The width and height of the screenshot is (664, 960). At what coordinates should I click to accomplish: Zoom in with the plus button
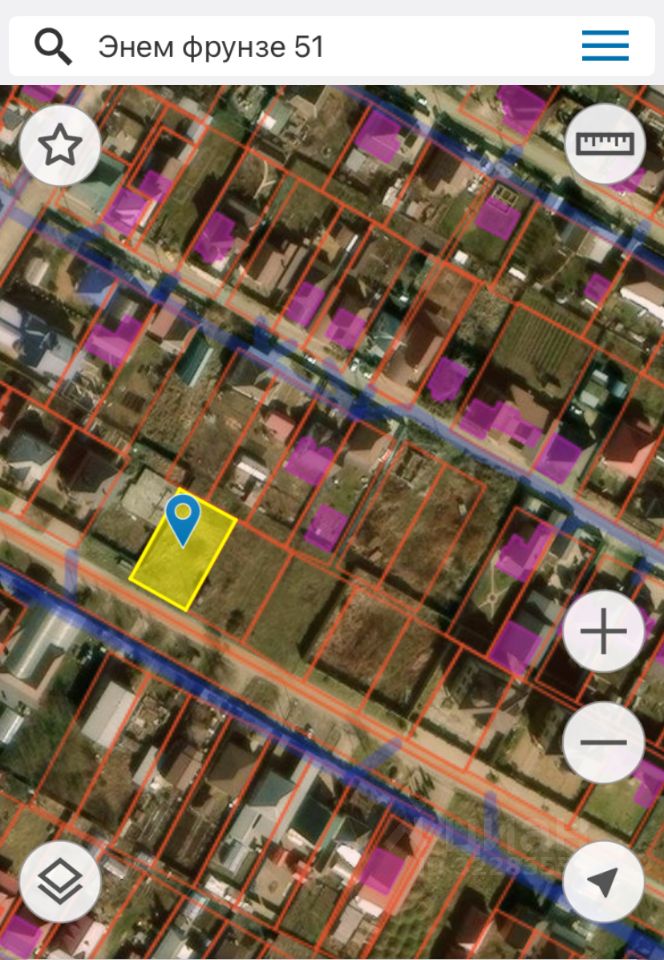click(x=603, y=632)
